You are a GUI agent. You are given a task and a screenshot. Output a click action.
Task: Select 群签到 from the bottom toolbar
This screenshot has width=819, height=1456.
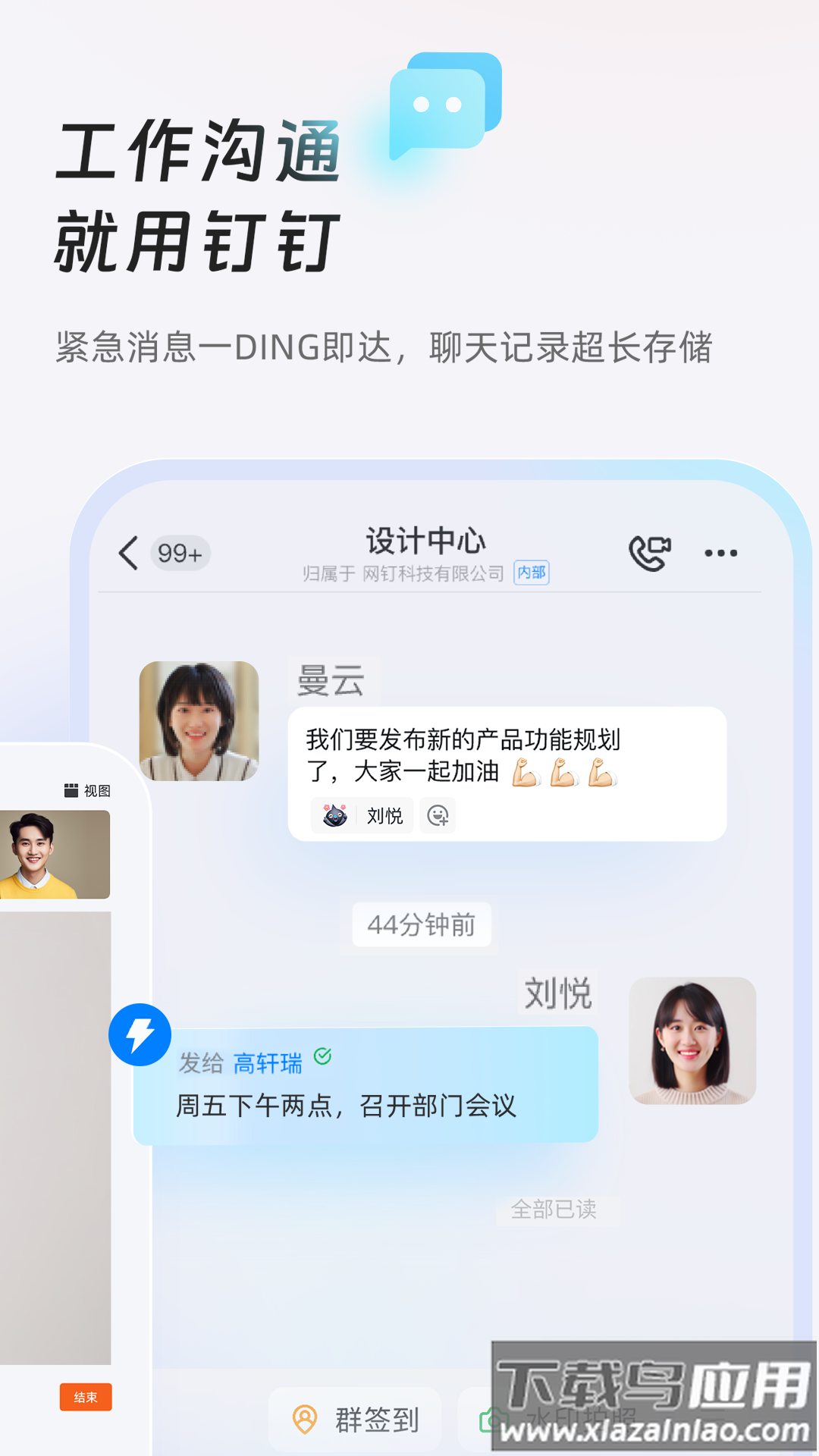(355, 1420)
